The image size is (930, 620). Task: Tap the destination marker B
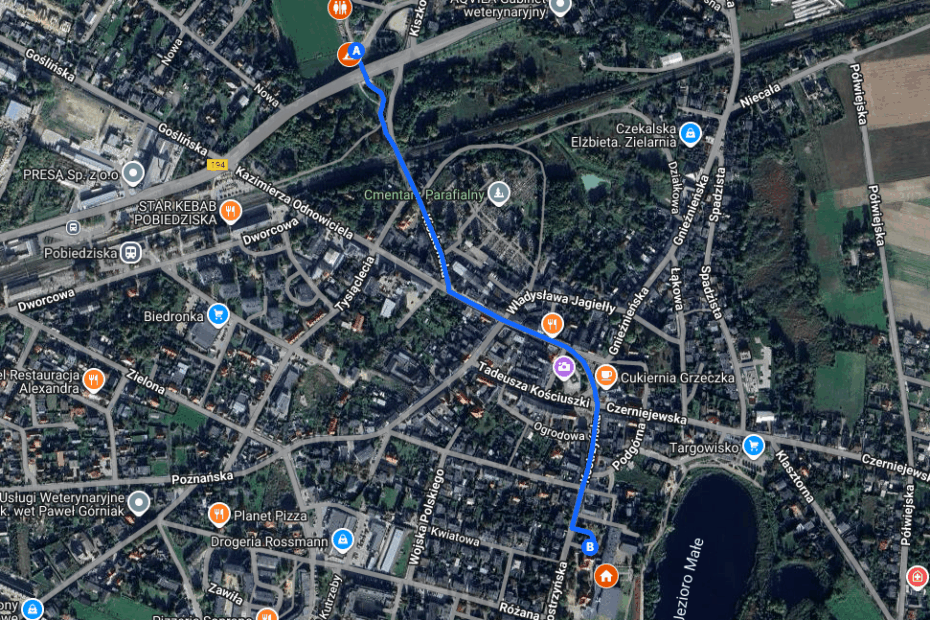[589, 547]
